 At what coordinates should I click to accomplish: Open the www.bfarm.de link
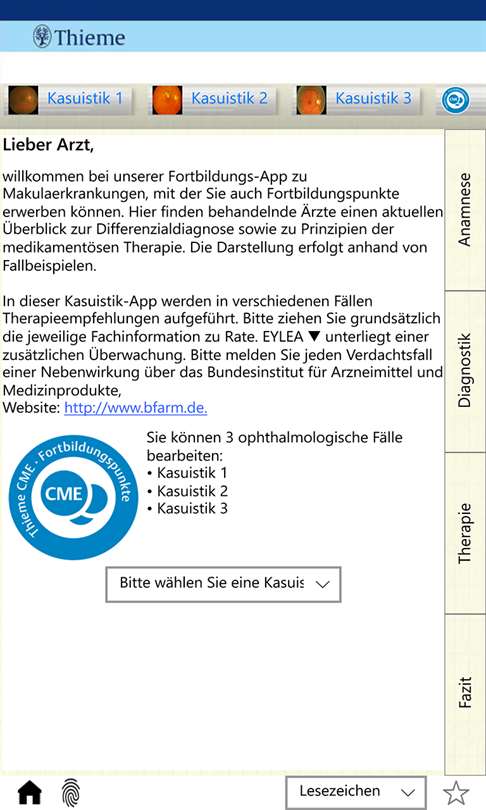pyautogui.click(x=135, y=408)
